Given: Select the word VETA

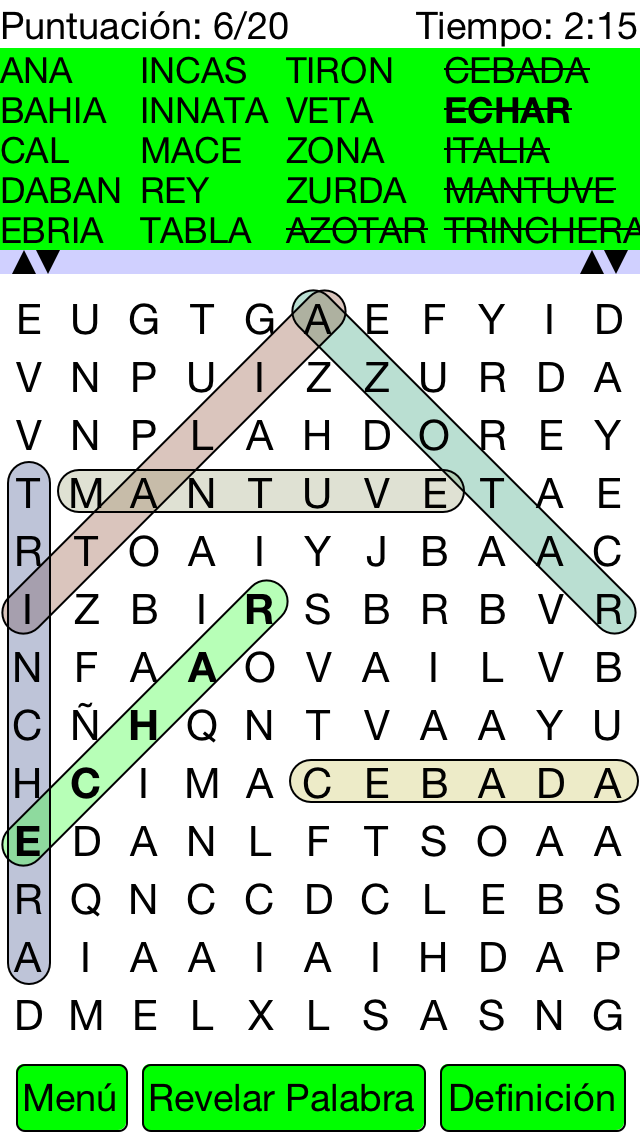Looking at the screenshot, I should pyautogui.click(x=329, y=111).
